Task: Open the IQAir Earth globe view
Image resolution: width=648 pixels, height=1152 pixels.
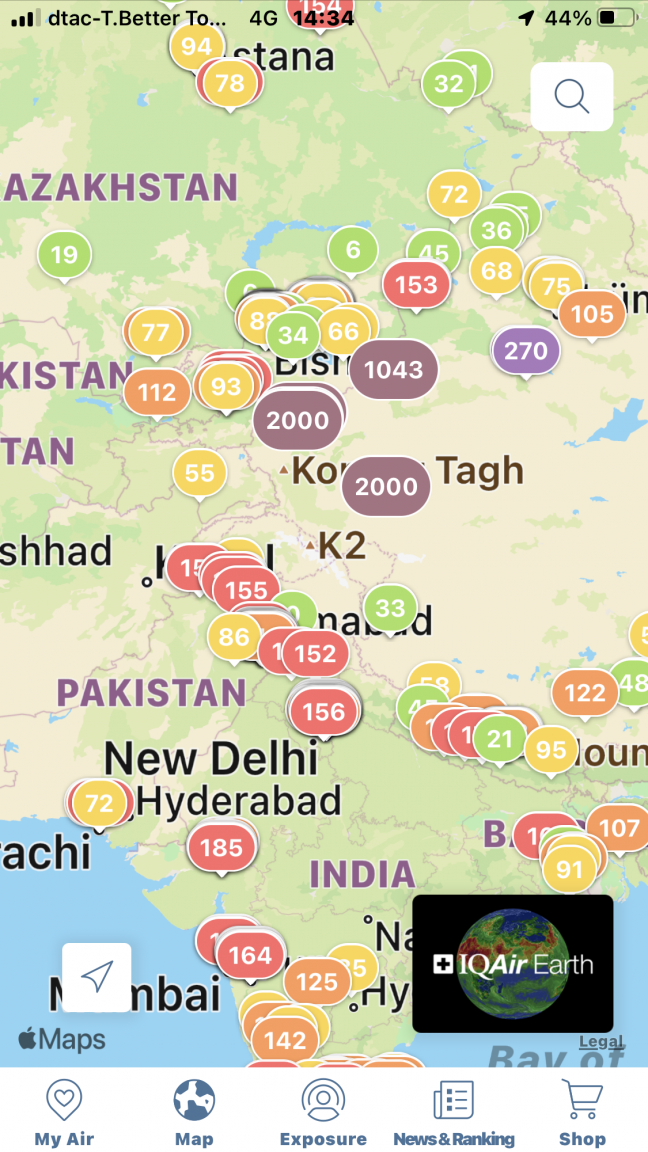Action: coord(513,964)
